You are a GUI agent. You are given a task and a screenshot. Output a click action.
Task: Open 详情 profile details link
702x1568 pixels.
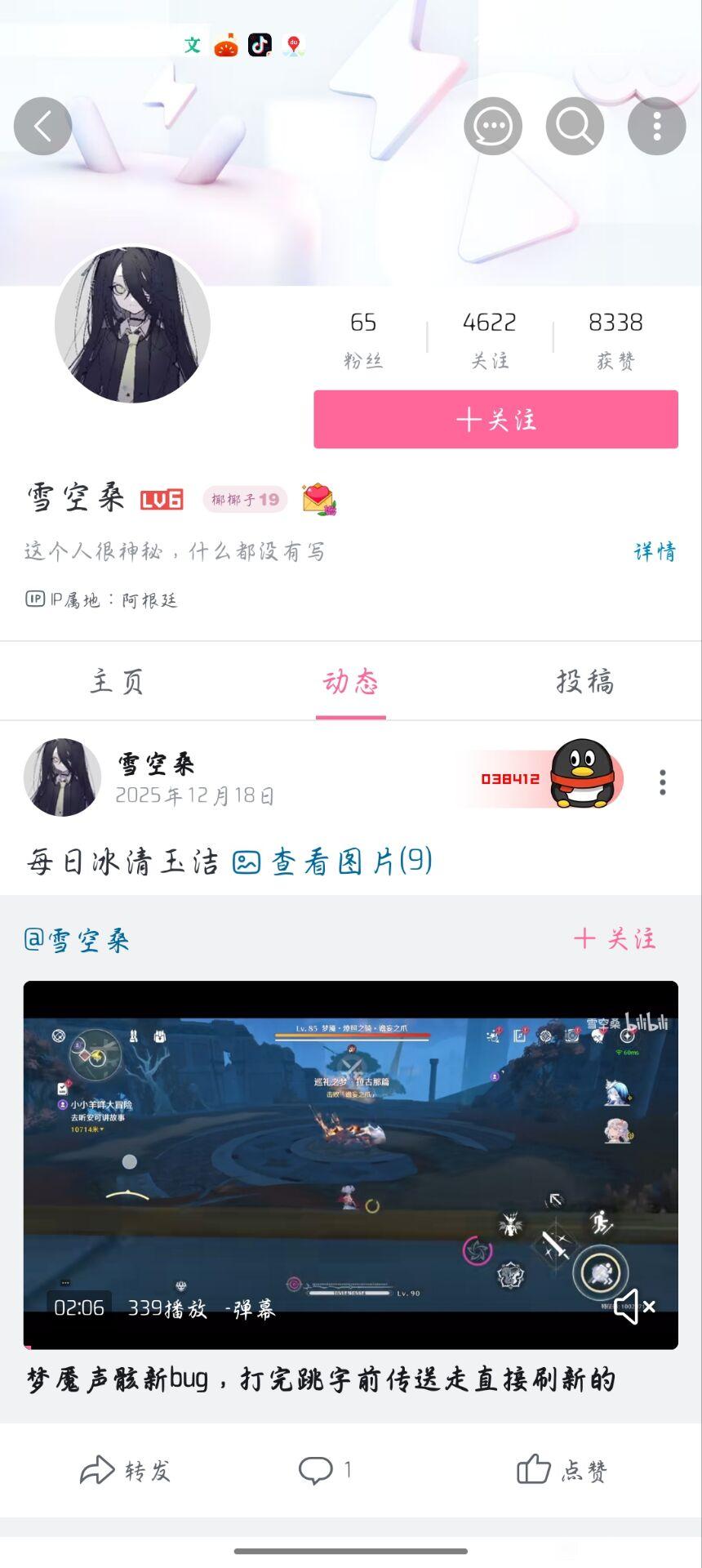655,551
